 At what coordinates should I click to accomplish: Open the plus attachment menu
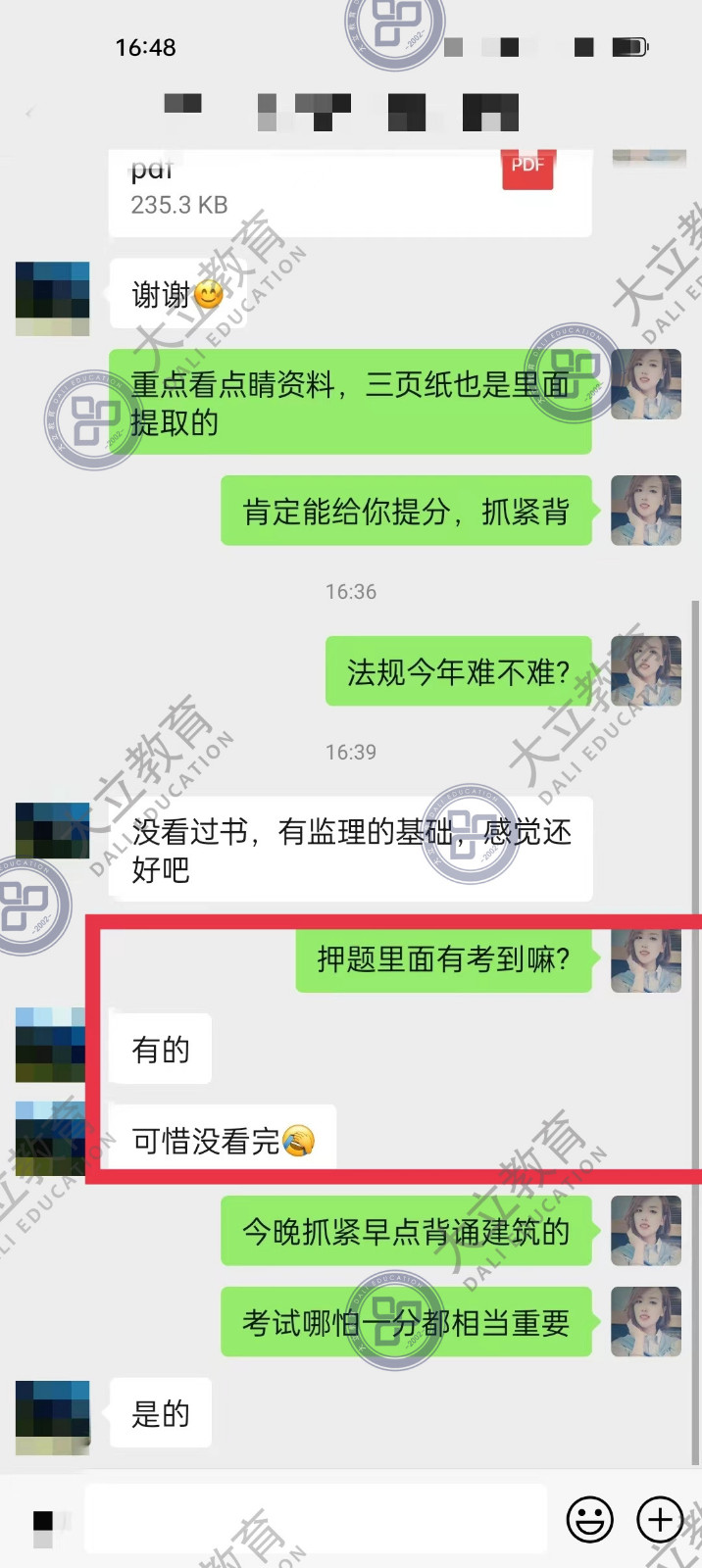click(660, 1520)
